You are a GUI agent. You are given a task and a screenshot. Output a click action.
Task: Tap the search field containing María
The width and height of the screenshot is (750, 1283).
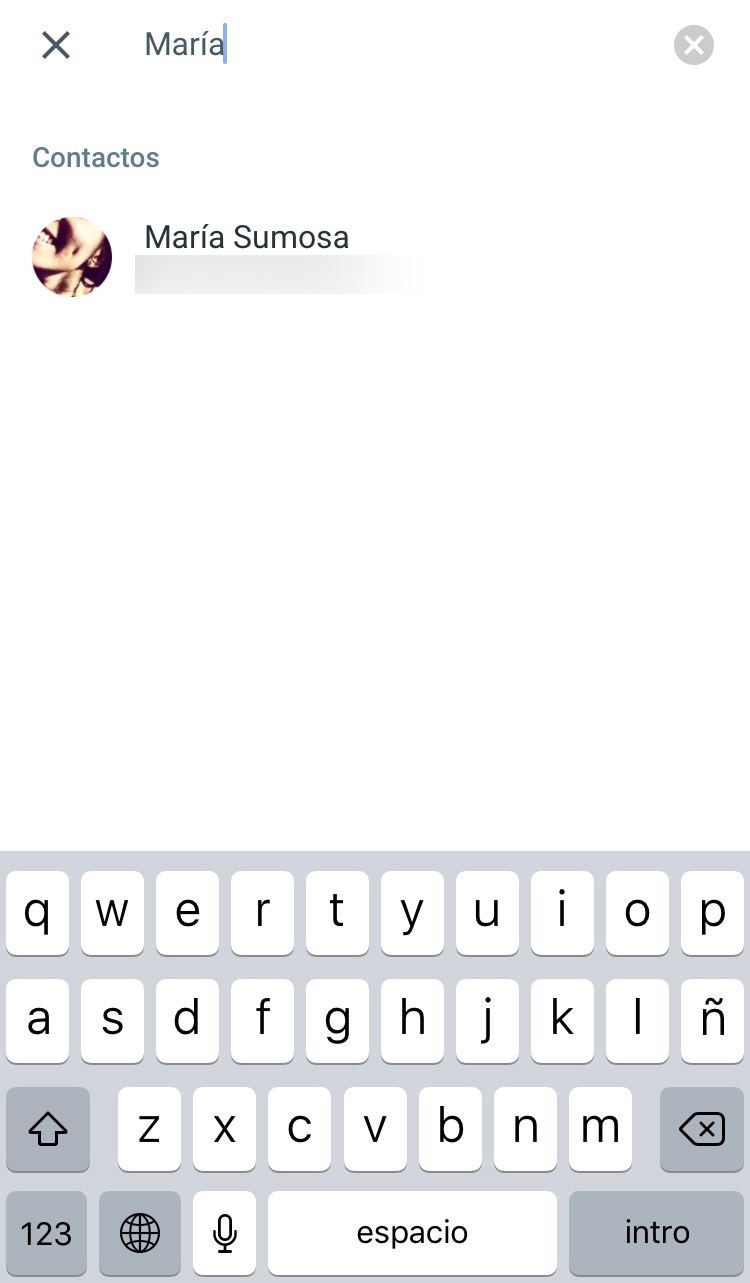pyautogui.click(x=400, y=45)
